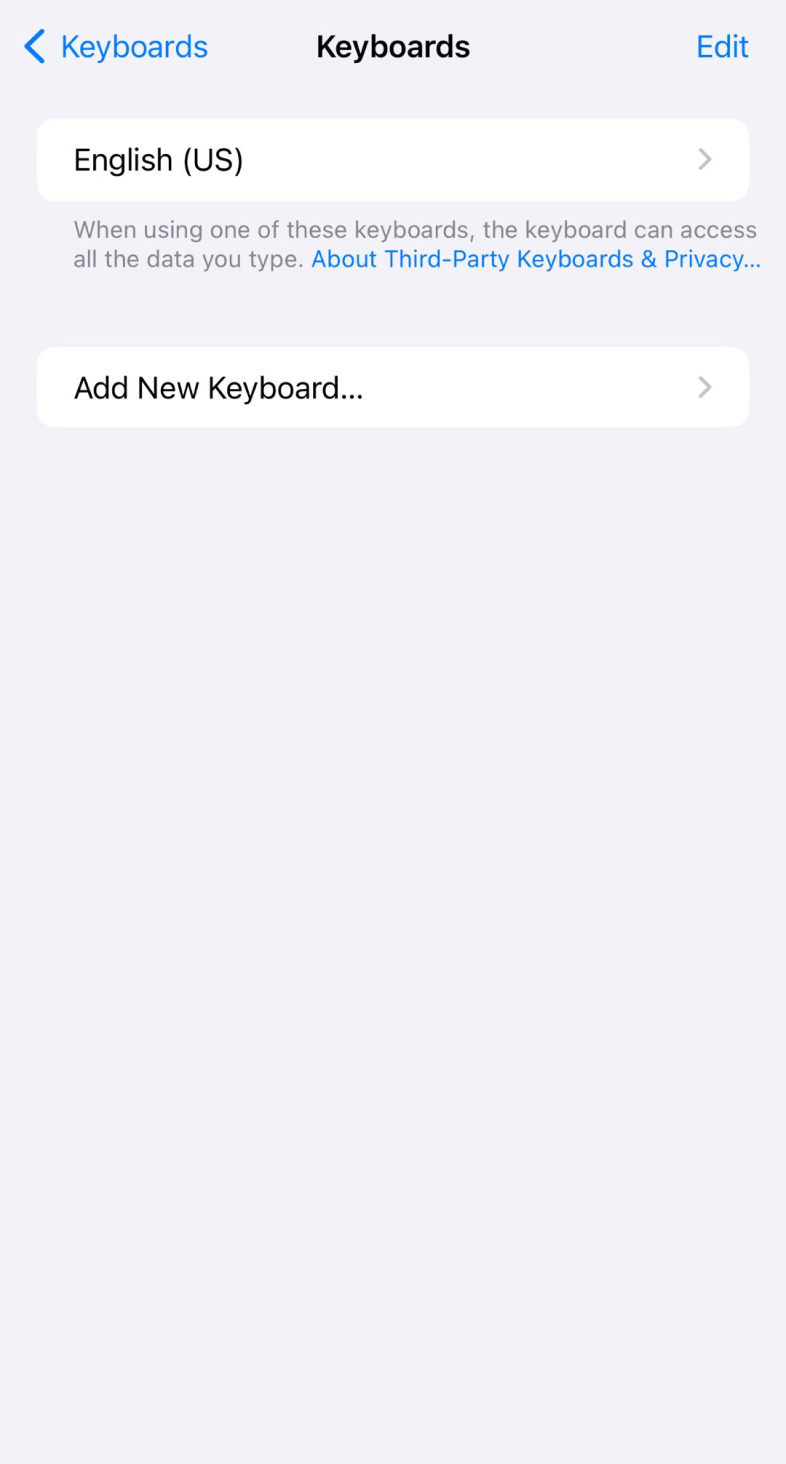Open the English (US) keyboard settings
This screenshot has height=1464, width=786.
click(x=393, y=160)
